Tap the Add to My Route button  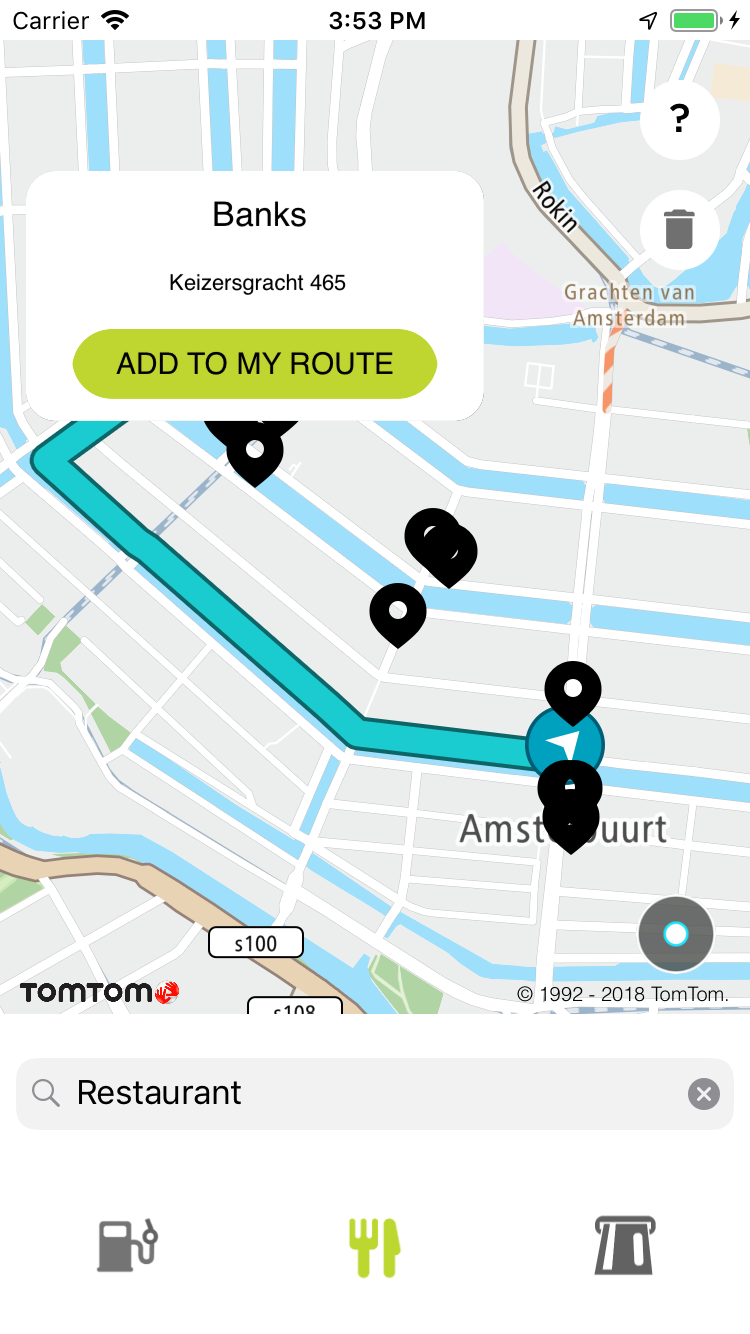(255, 364)
